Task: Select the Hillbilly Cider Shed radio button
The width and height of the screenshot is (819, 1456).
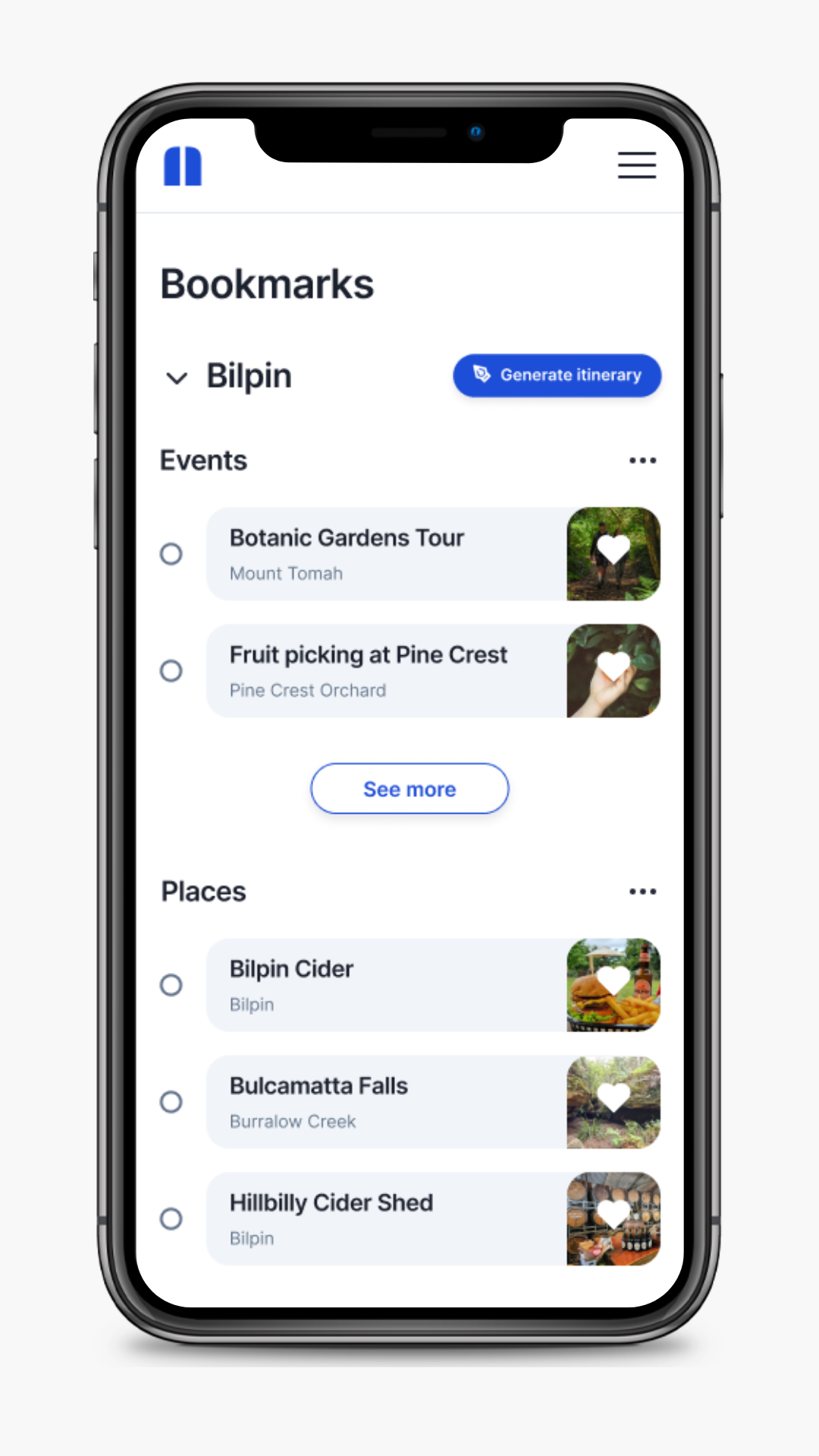Action: pos(171,1219)
